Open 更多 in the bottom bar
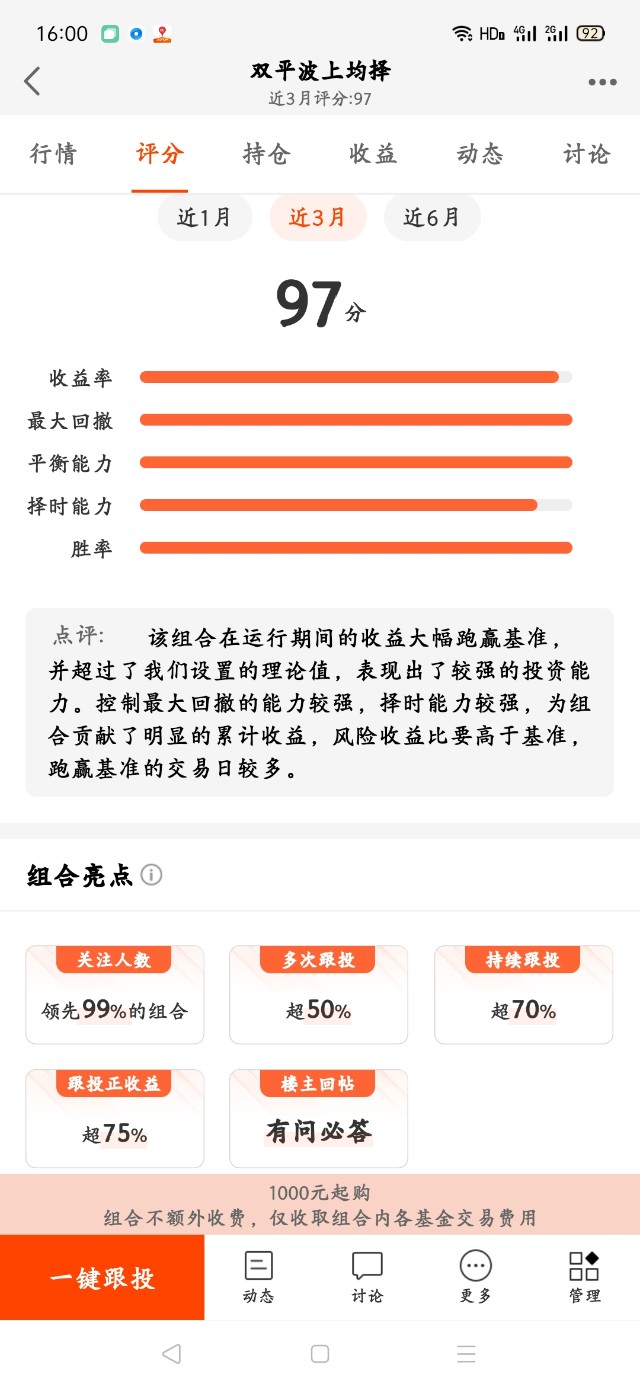640x1387 pixels. [x=476, y=1277]
